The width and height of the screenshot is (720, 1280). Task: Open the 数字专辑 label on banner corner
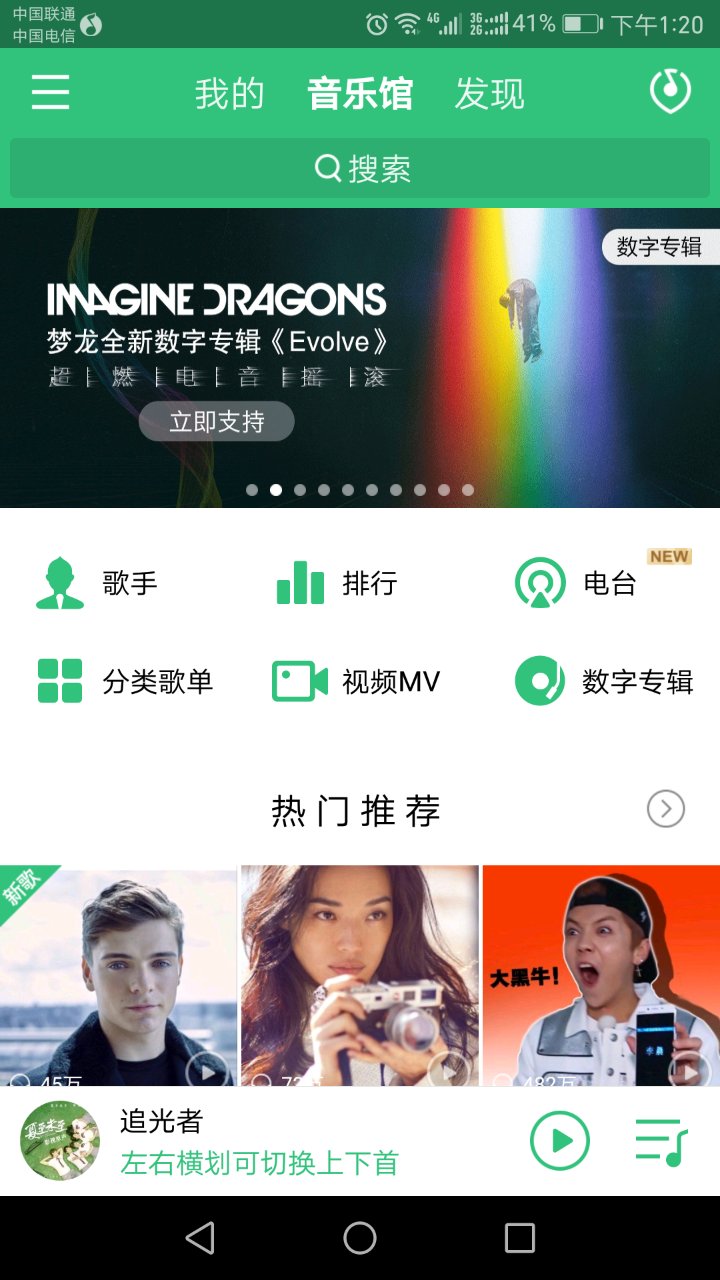661,247
